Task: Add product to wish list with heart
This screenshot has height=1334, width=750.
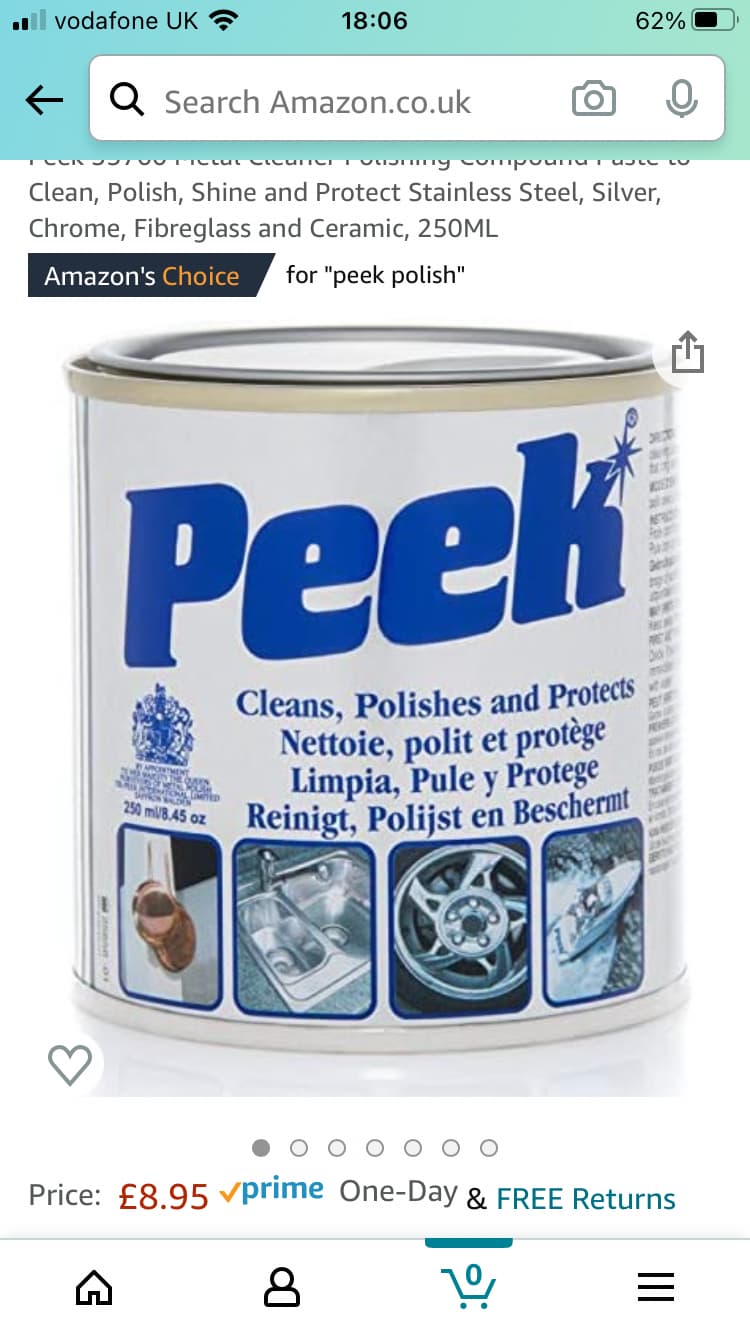Action: pos(70,1064)
